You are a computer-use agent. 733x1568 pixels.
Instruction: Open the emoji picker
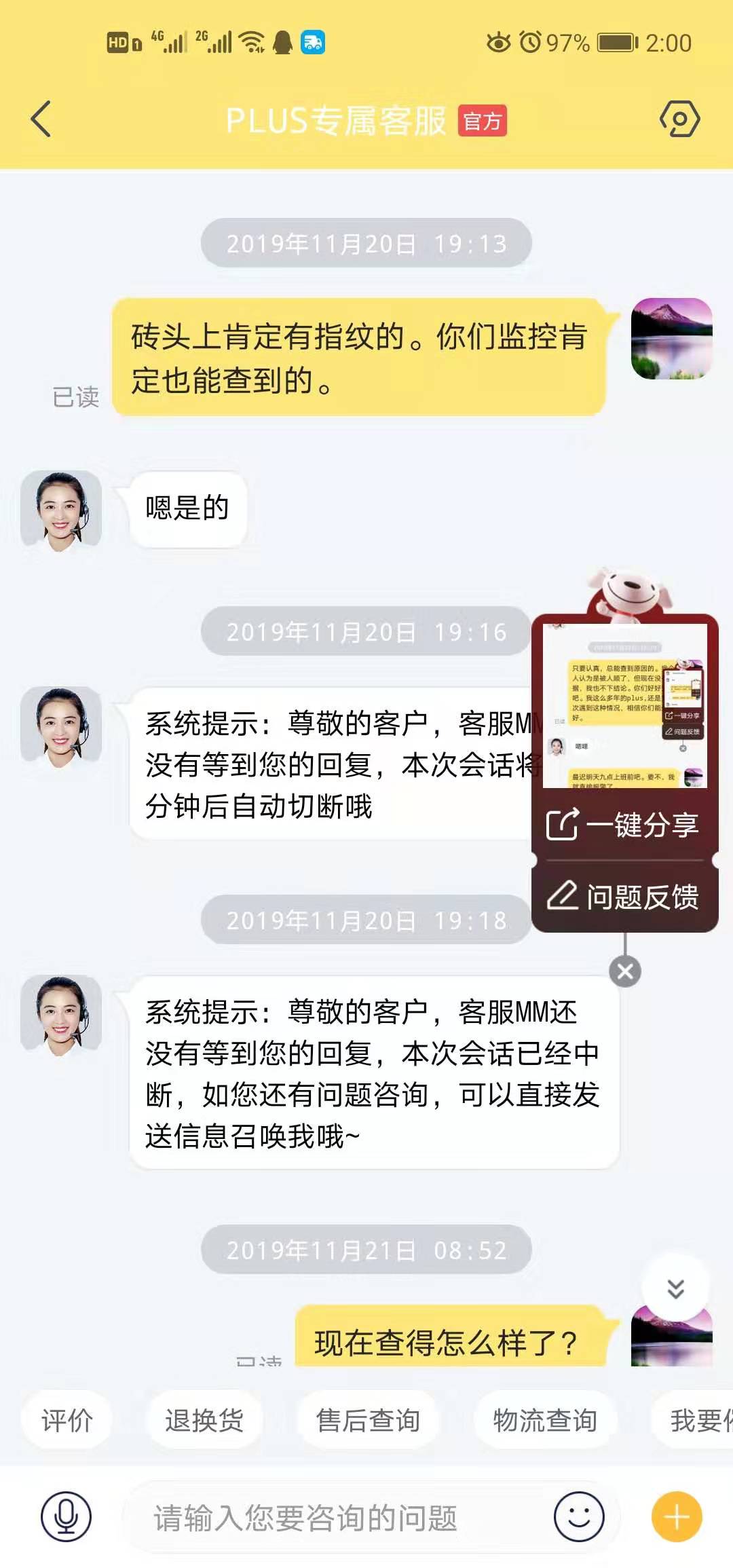579,1516
